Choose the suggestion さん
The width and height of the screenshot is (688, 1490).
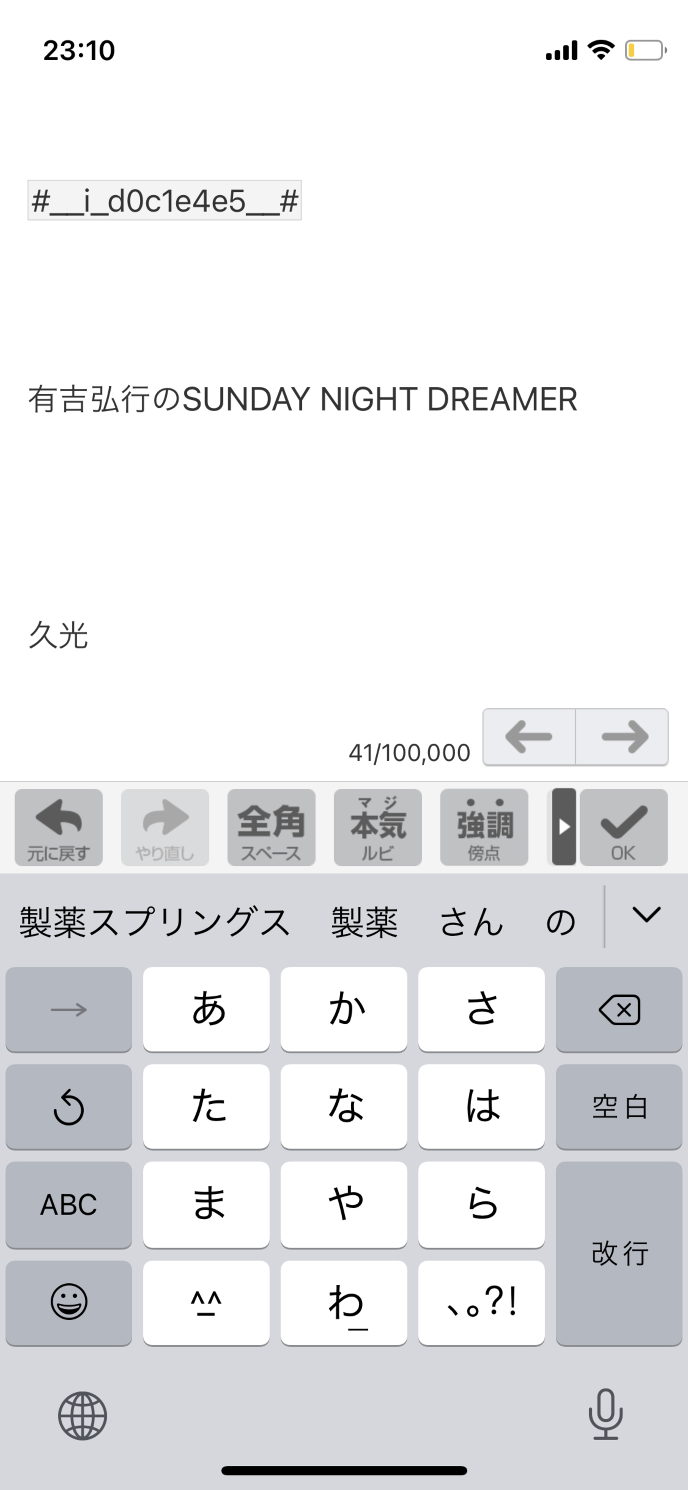pos(471,922)
